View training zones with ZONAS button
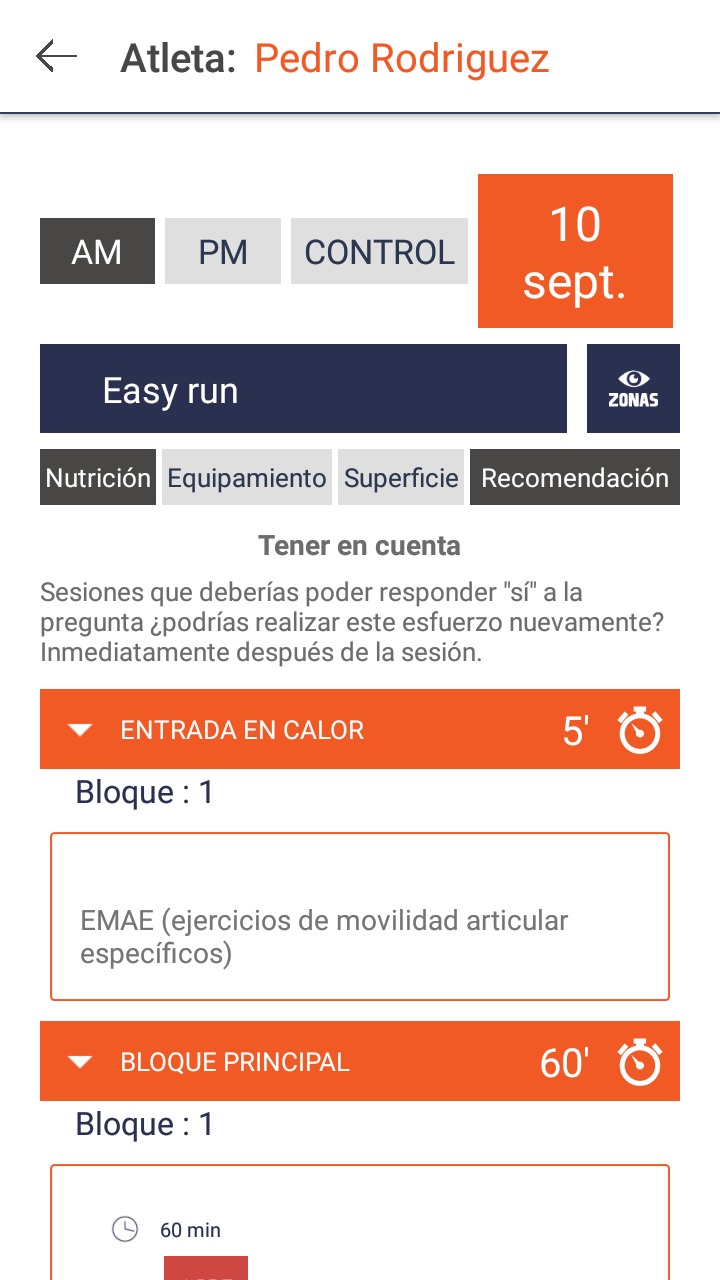The height and width of the screenshot is (1280, 720). coord(633,389)
